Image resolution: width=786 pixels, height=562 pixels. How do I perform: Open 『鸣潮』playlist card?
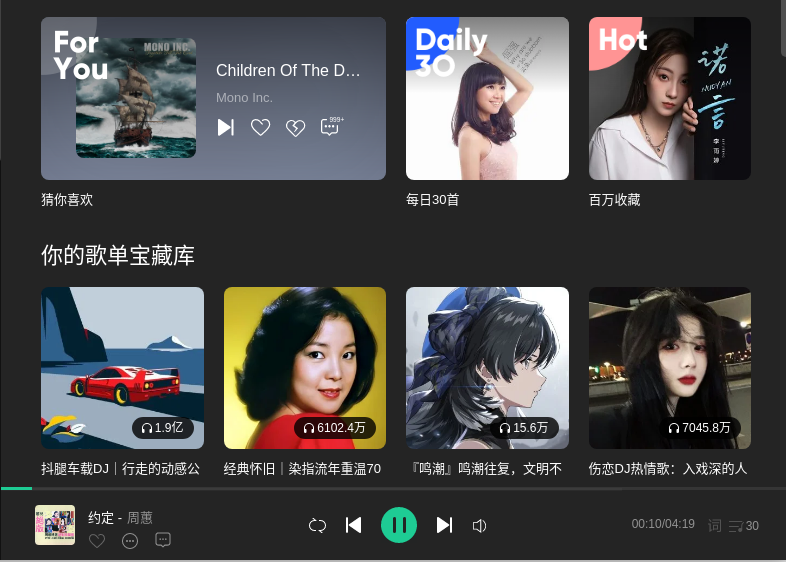[x=487, y=368]
